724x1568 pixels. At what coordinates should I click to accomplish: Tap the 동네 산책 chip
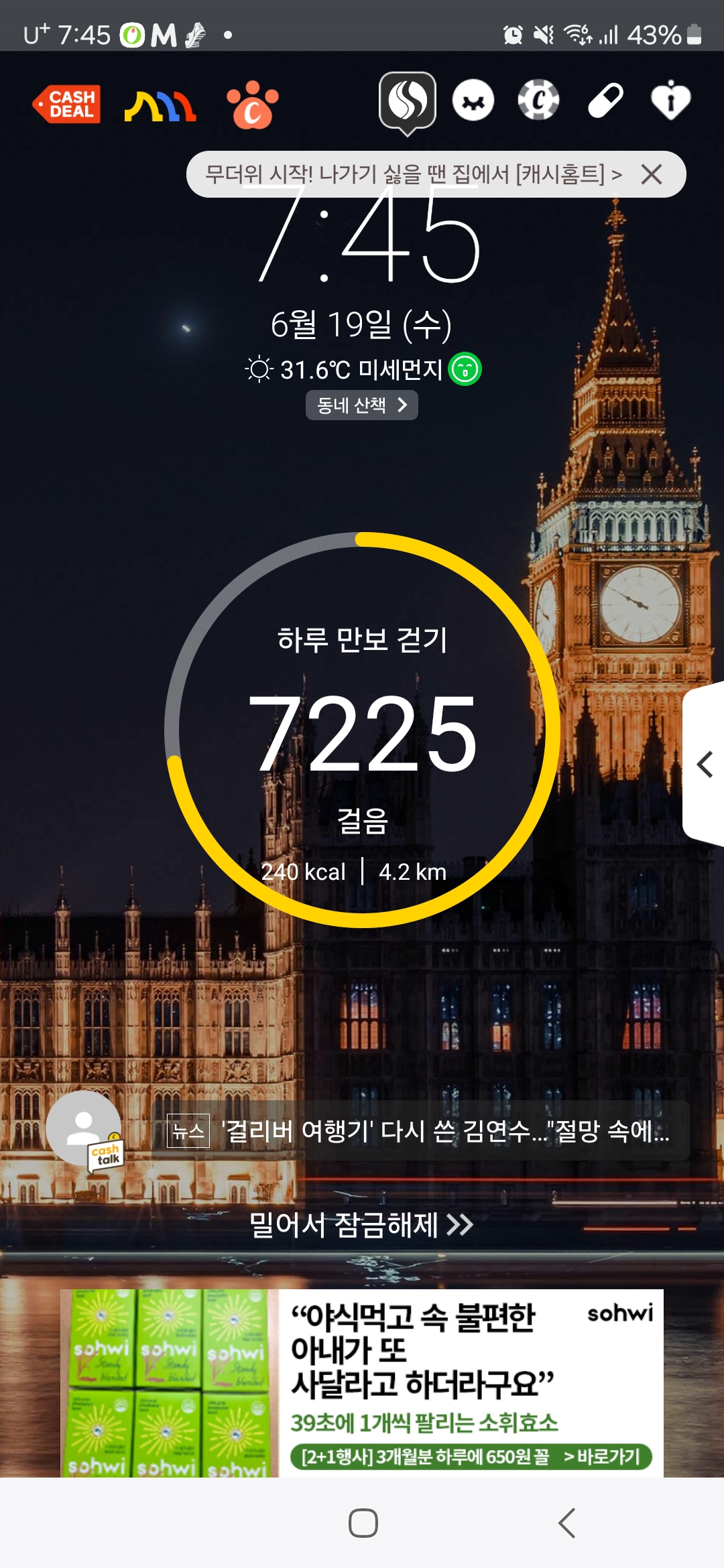click(x=361, y=405)
